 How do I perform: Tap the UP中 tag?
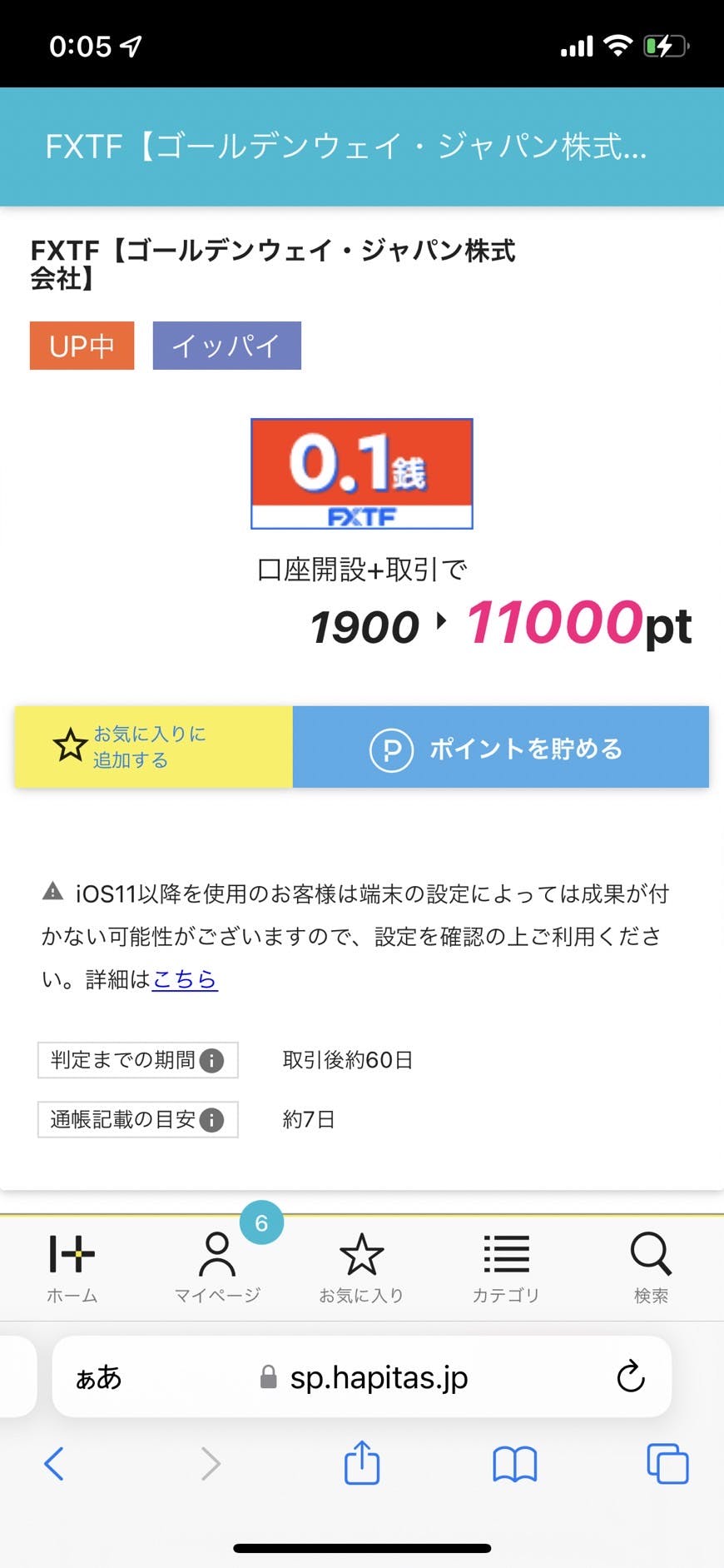(82, 346)
